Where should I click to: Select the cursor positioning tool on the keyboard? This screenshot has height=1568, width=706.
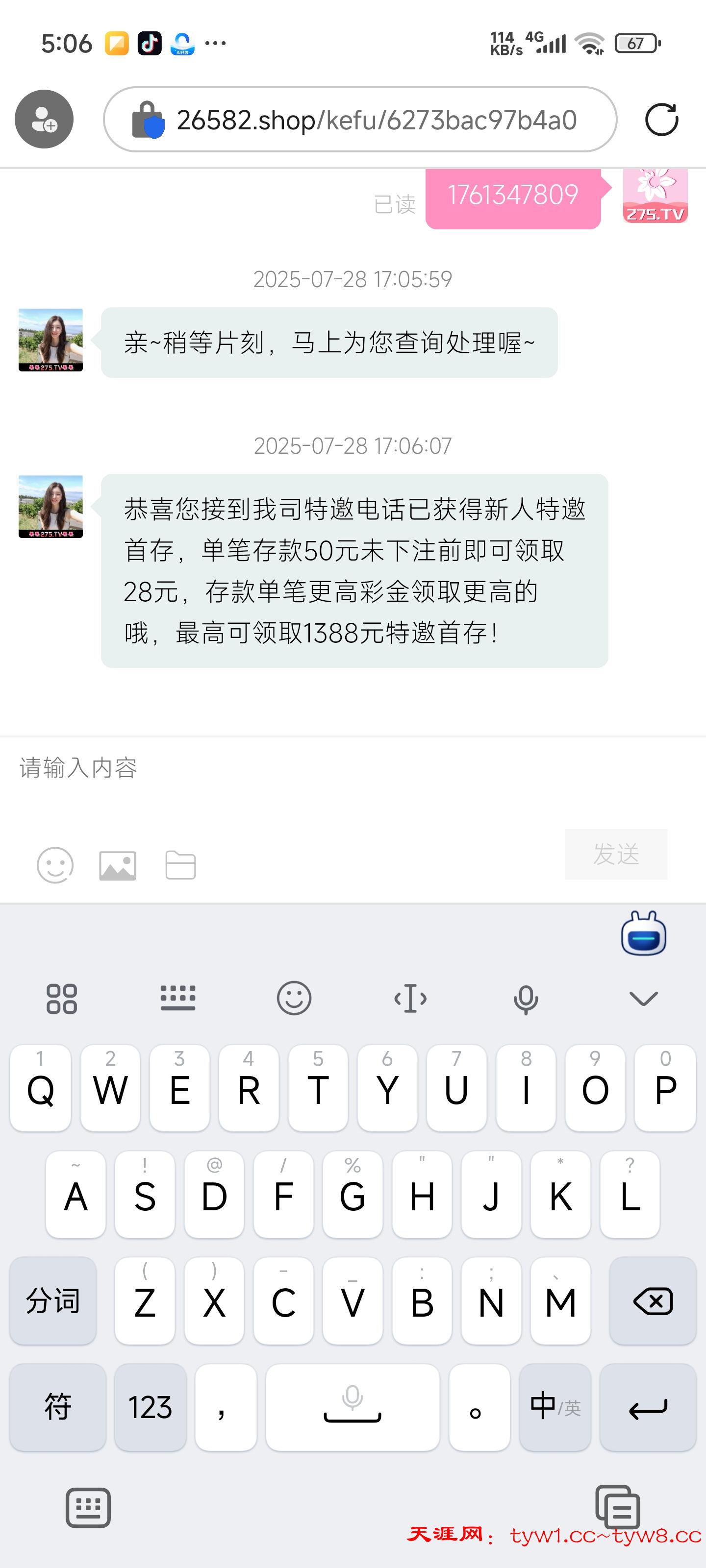pos(410,998)
